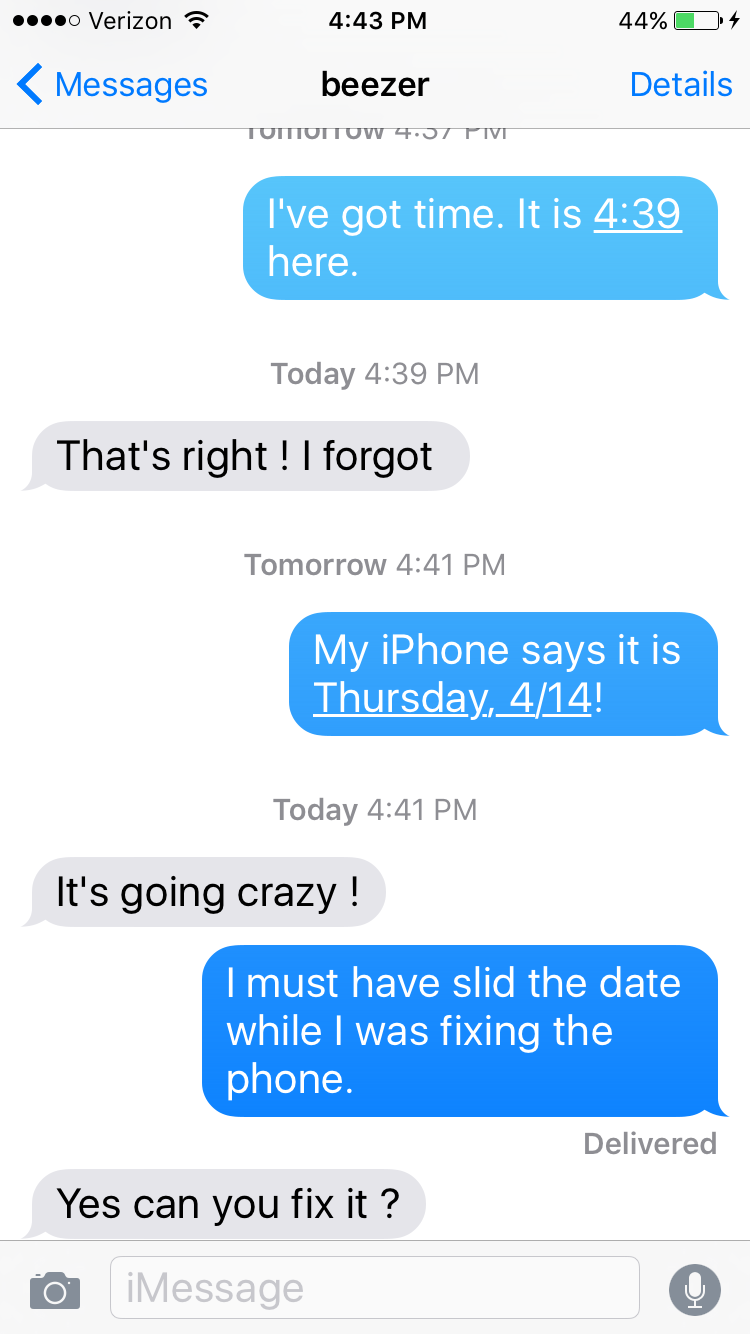This screenshot has height=1334, width=750.
Task: Focus the iMessage text field
Action: (x=374, y=1288)
